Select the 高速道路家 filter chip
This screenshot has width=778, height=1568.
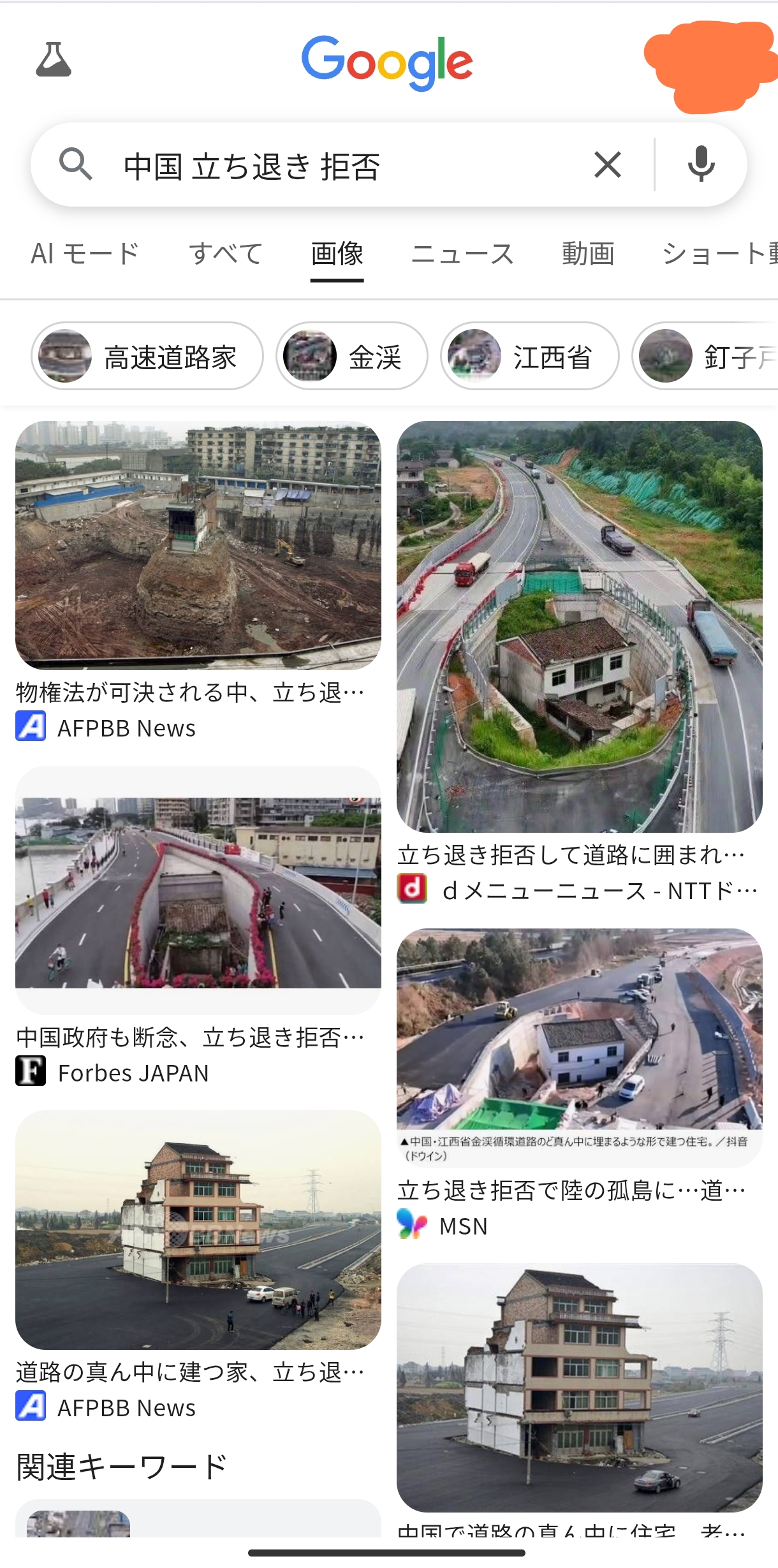point(147,356)
